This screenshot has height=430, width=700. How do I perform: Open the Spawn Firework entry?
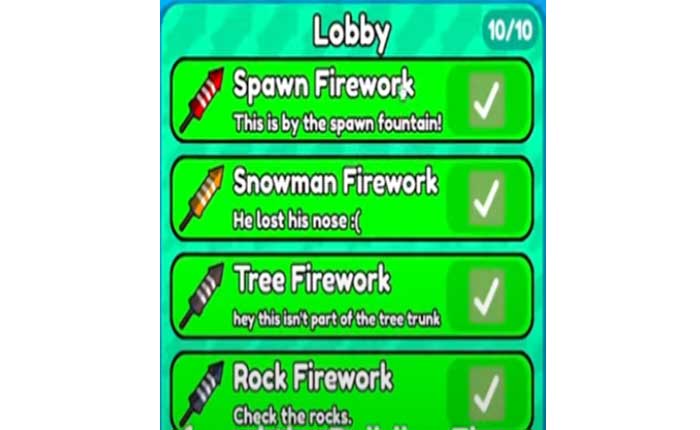click(320, 99)
